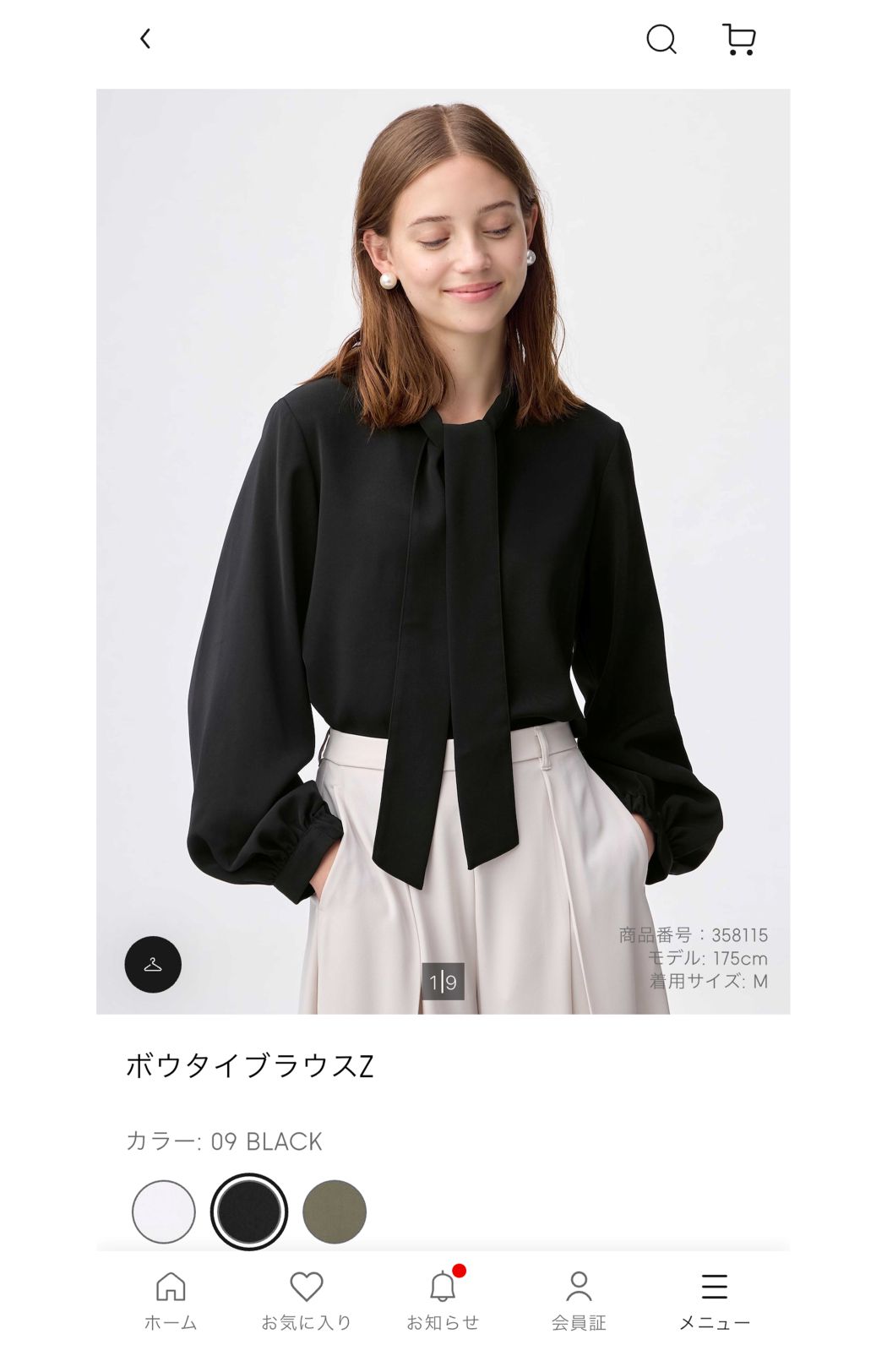The image size is (887, 1372).
Task: Go back to the previous page
Action: click(x=145, y=39)
